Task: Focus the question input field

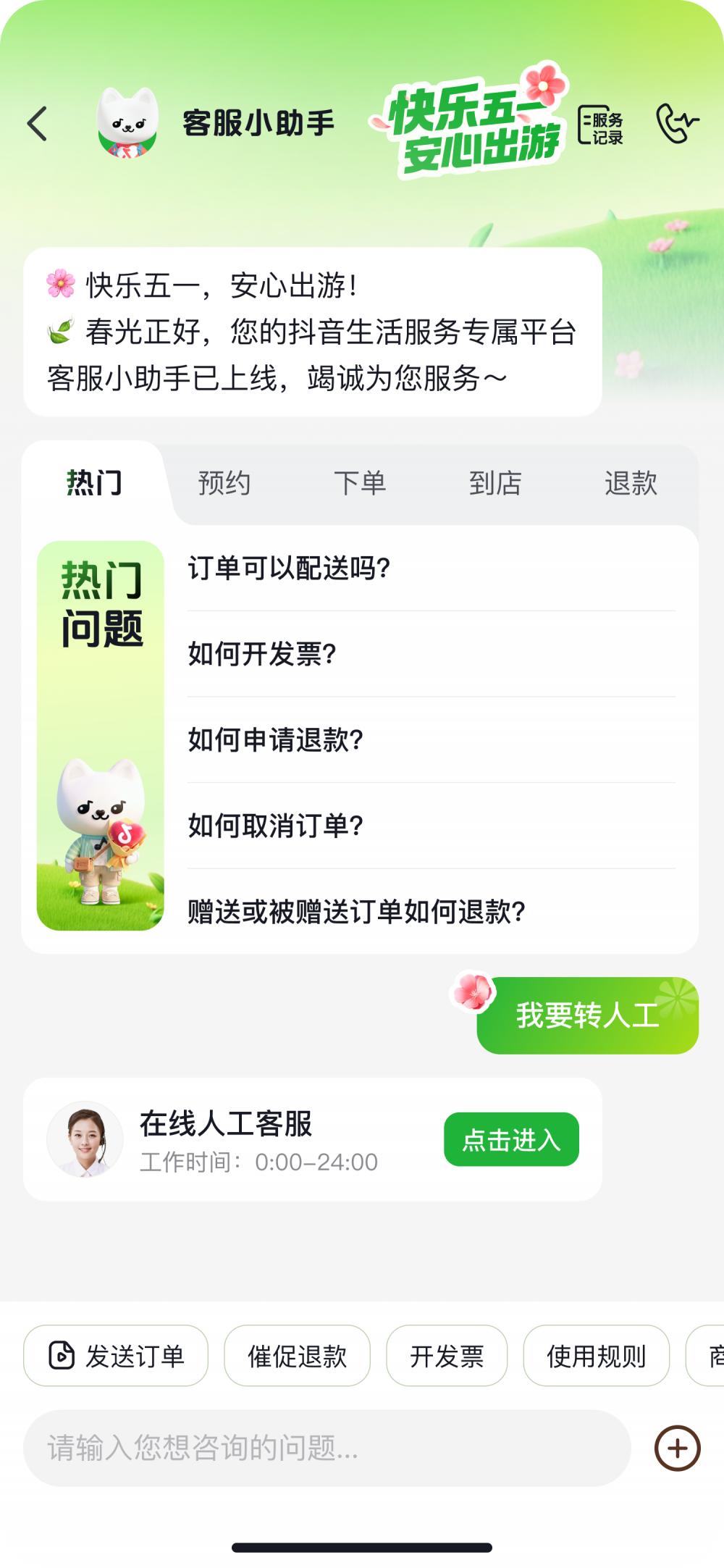Action: click(x=326, y=1448)
